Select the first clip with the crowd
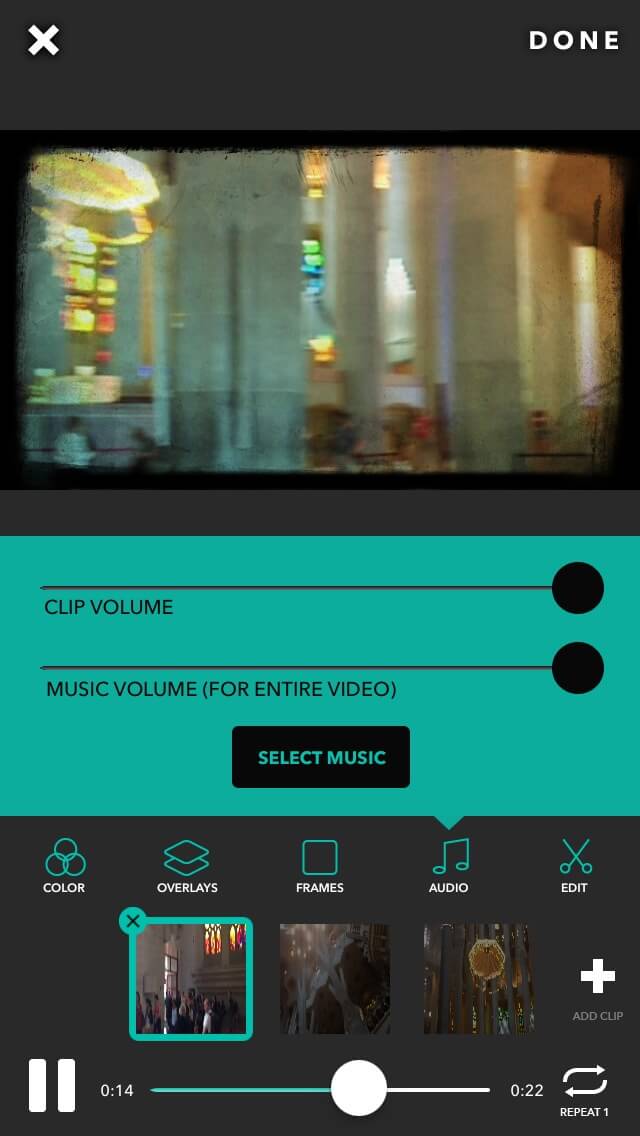 pos(191,979)
